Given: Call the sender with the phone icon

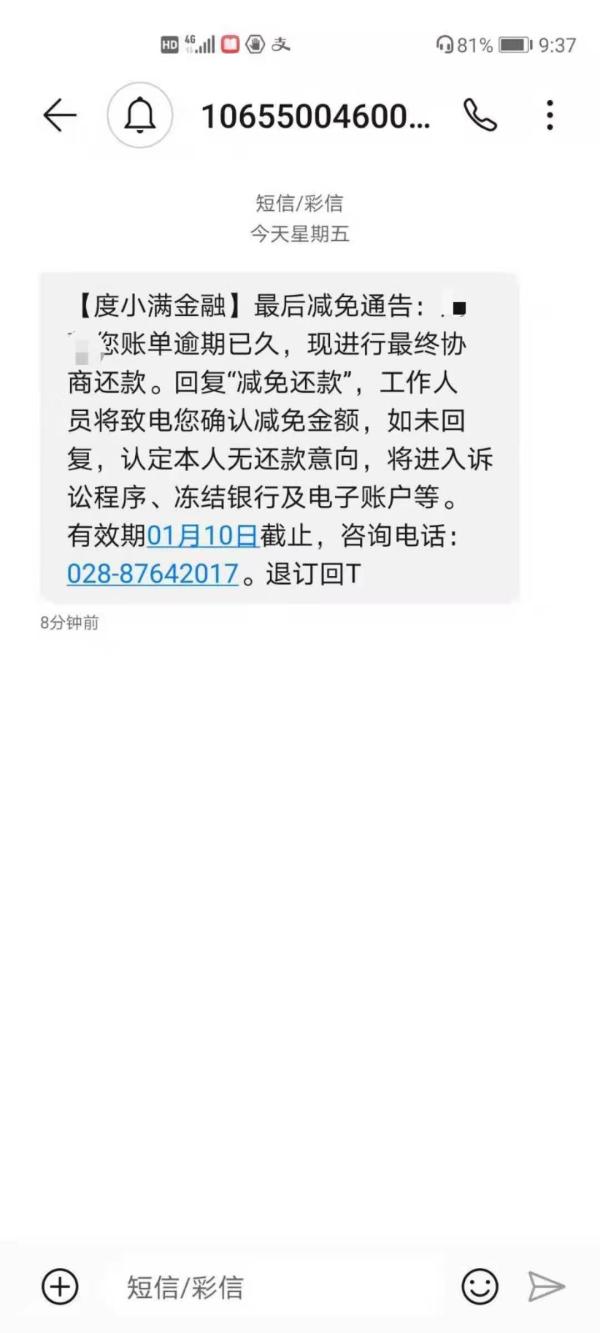Looking at the screenshot, I should pos(480,116).
